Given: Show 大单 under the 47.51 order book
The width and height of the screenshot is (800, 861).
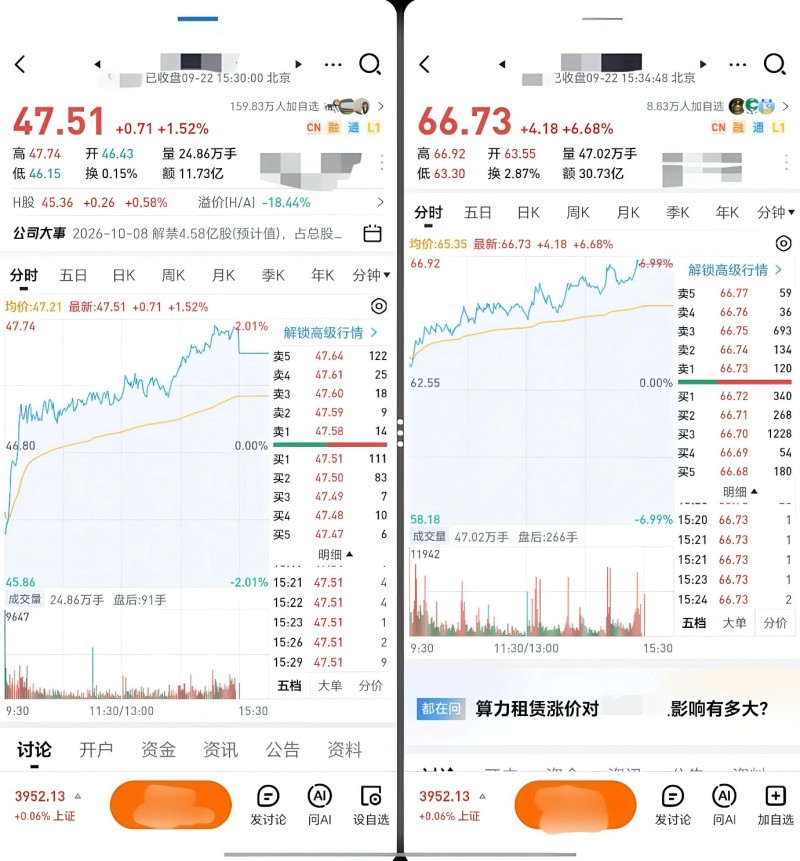Looking at the screenshot, I should click(329, 685).
